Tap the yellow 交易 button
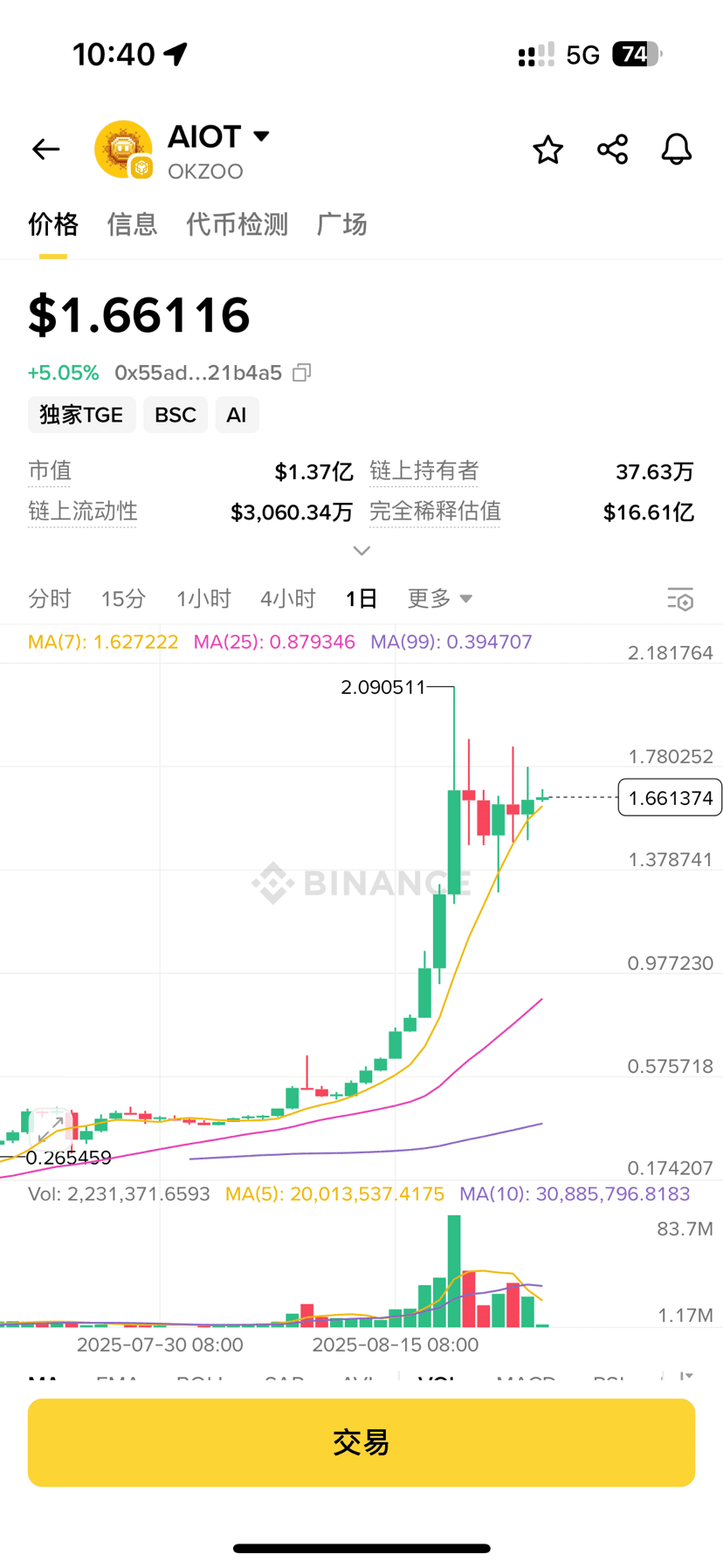723x1568 pixels. 361,1442
